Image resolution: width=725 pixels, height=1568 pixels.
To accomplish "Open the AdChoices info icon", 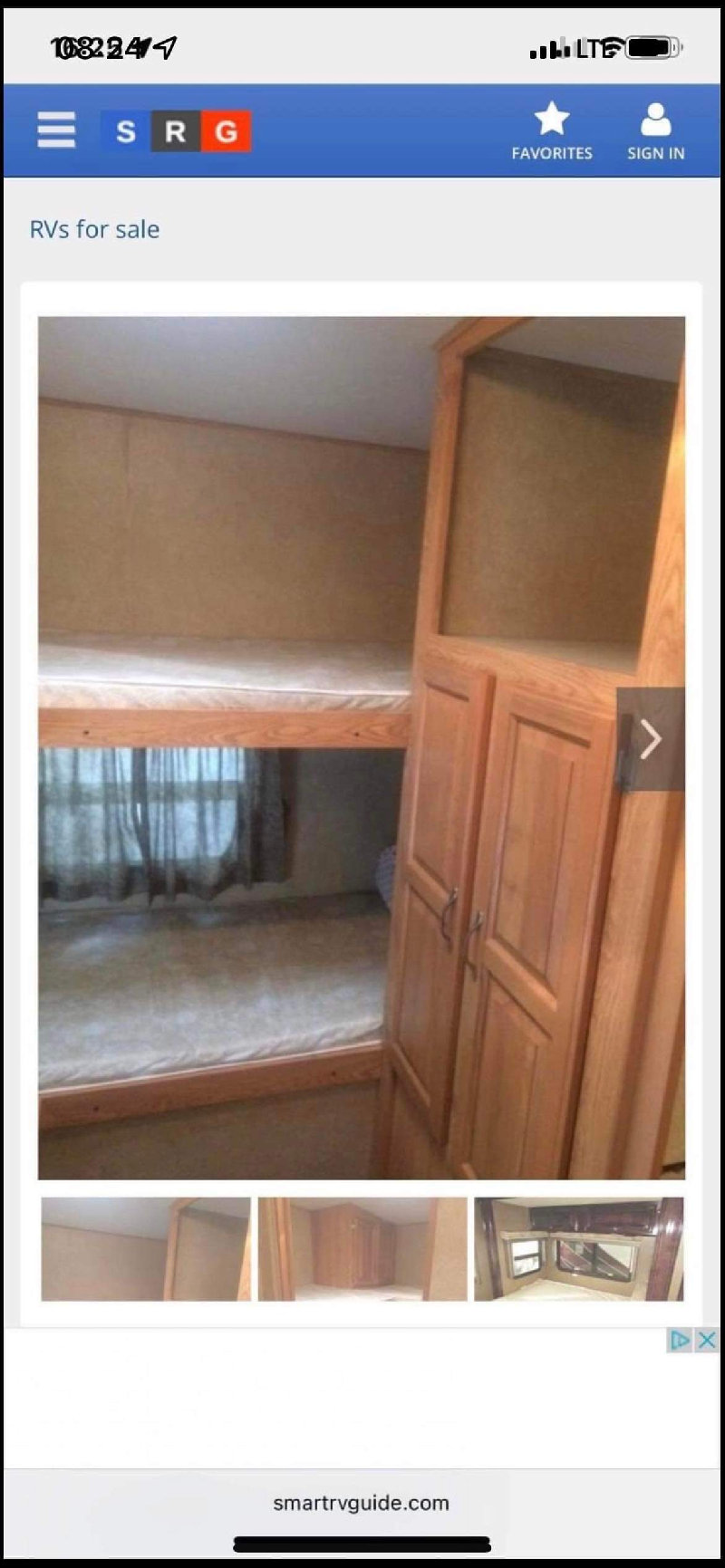I will (680, 1340).
